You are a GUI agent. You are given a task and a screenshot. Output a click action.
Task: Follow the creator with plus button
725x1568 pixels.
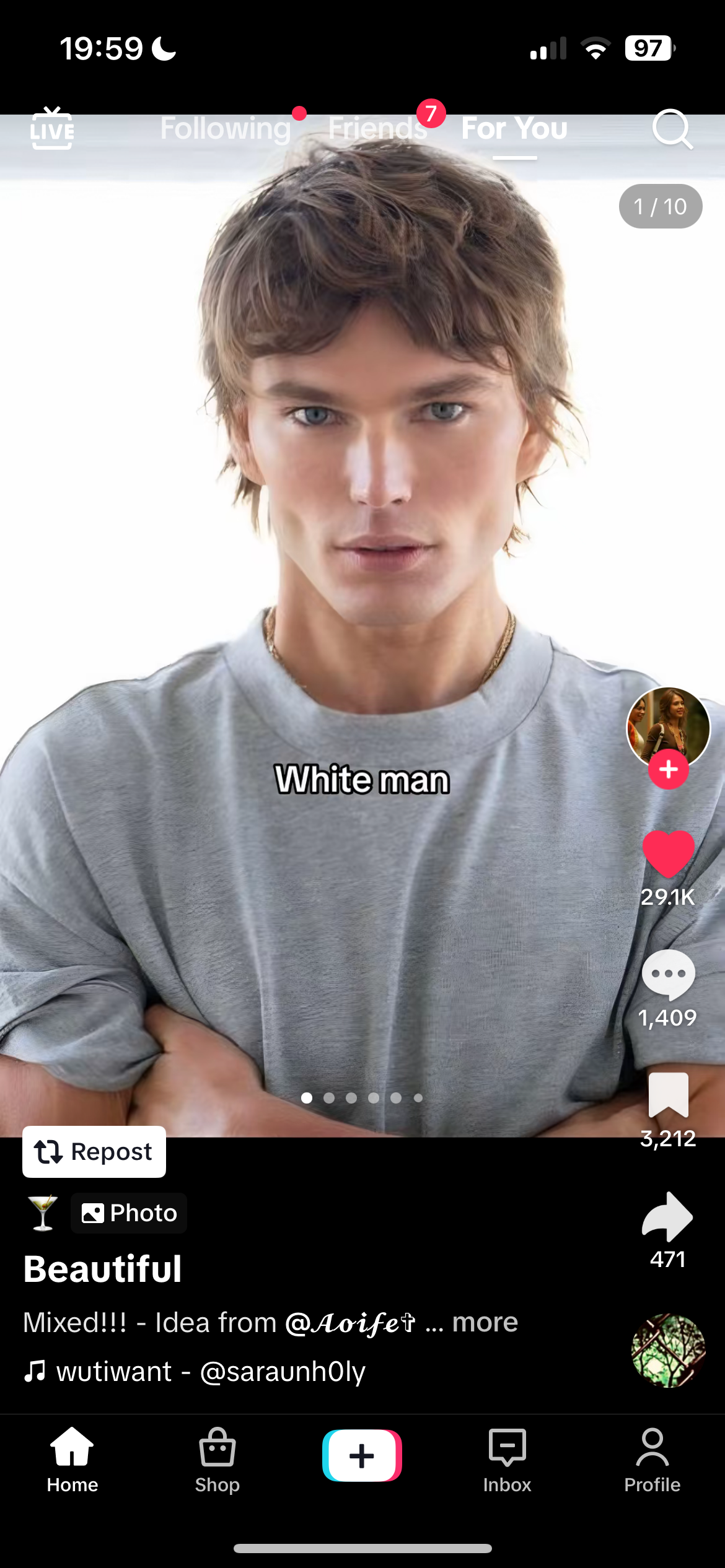(668, 769)
